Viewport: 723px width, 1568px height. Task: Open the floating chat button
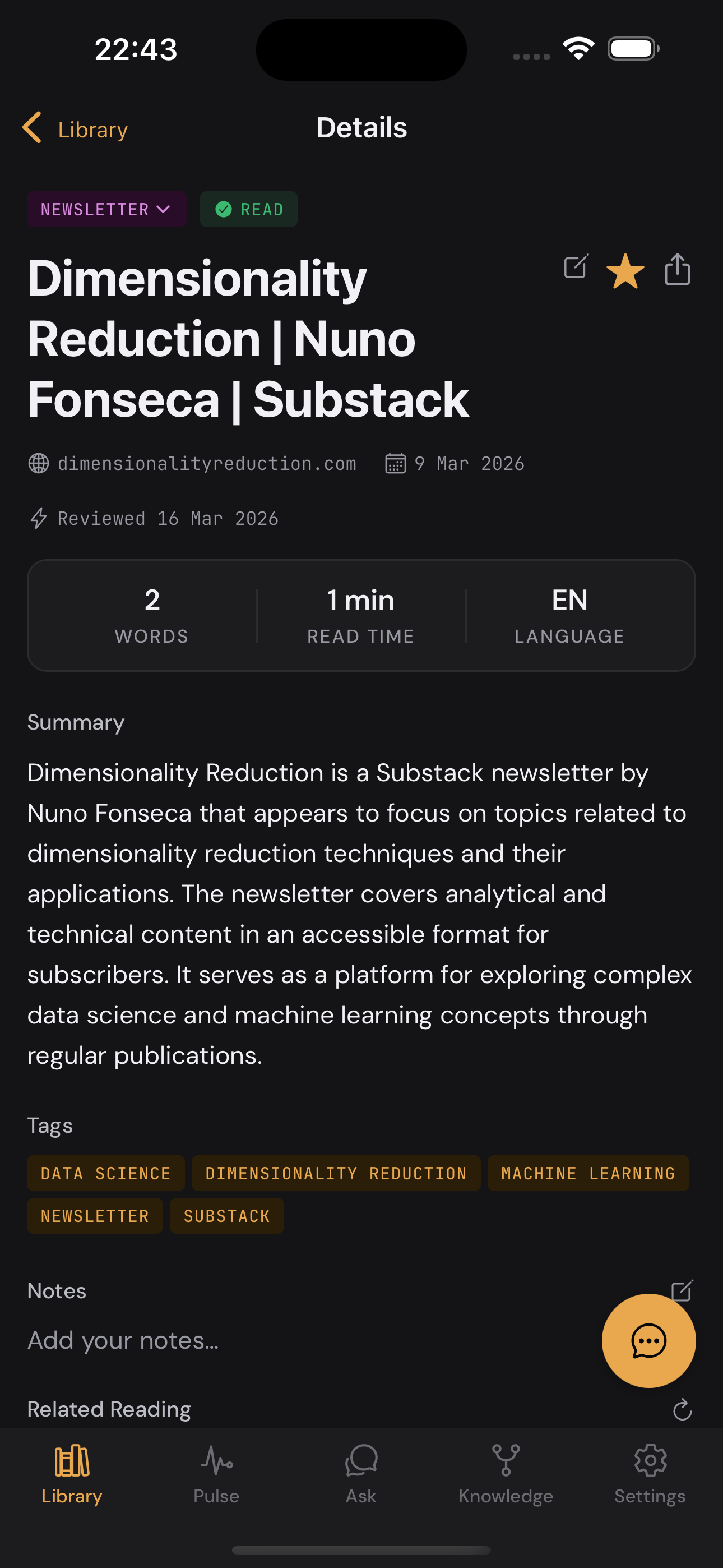[648, 1340]
